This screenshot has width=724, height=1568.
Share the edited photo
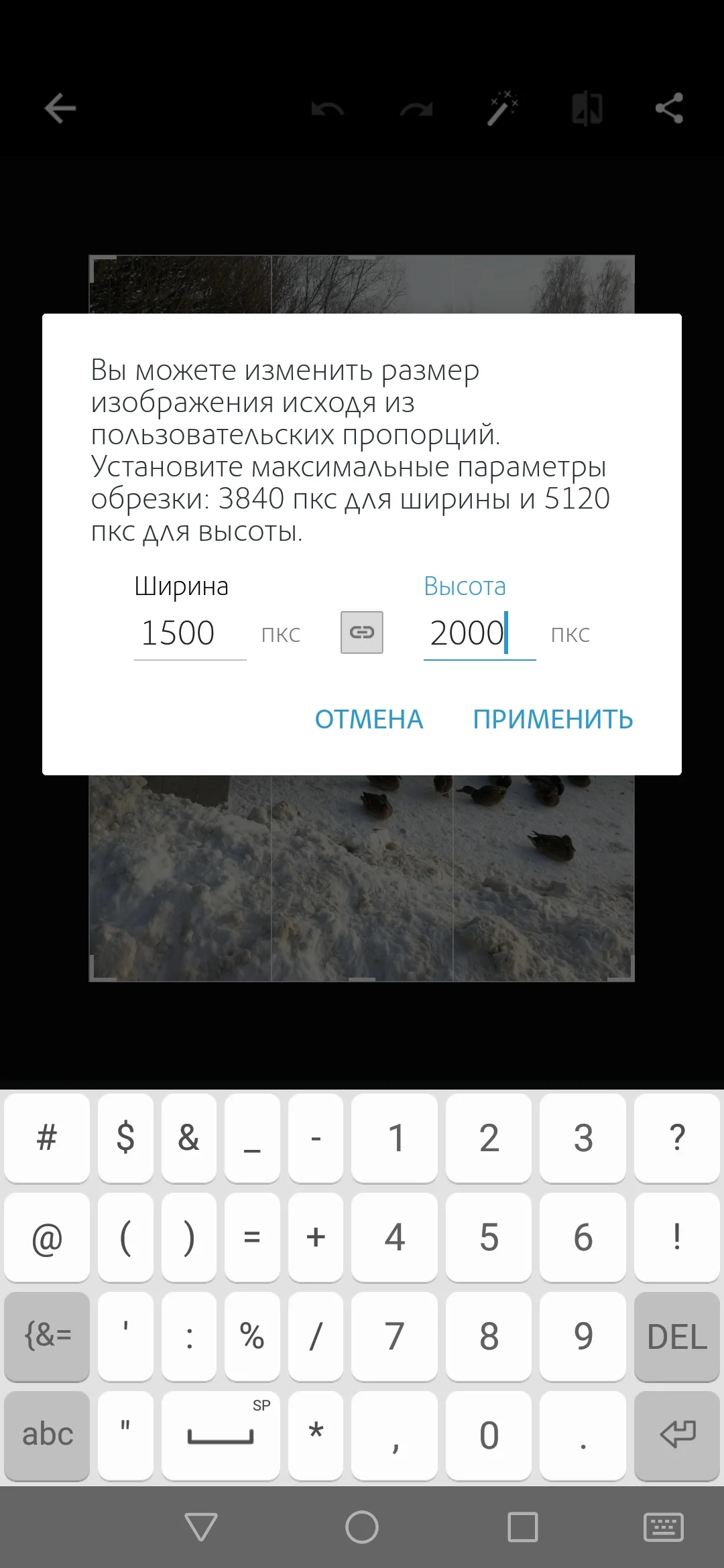coord(668,109)
